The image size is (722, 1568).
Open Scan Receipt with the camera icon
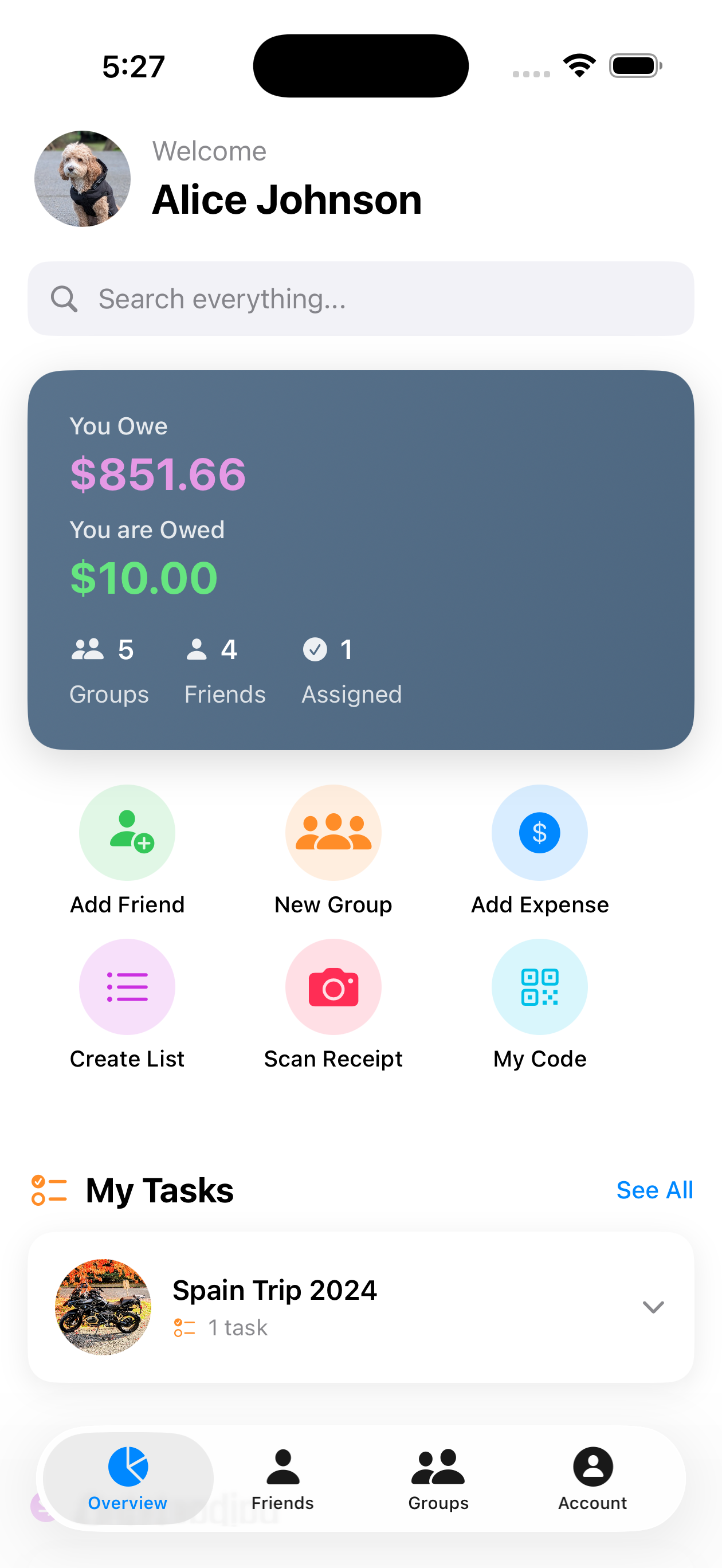click(x=333, y=986)
